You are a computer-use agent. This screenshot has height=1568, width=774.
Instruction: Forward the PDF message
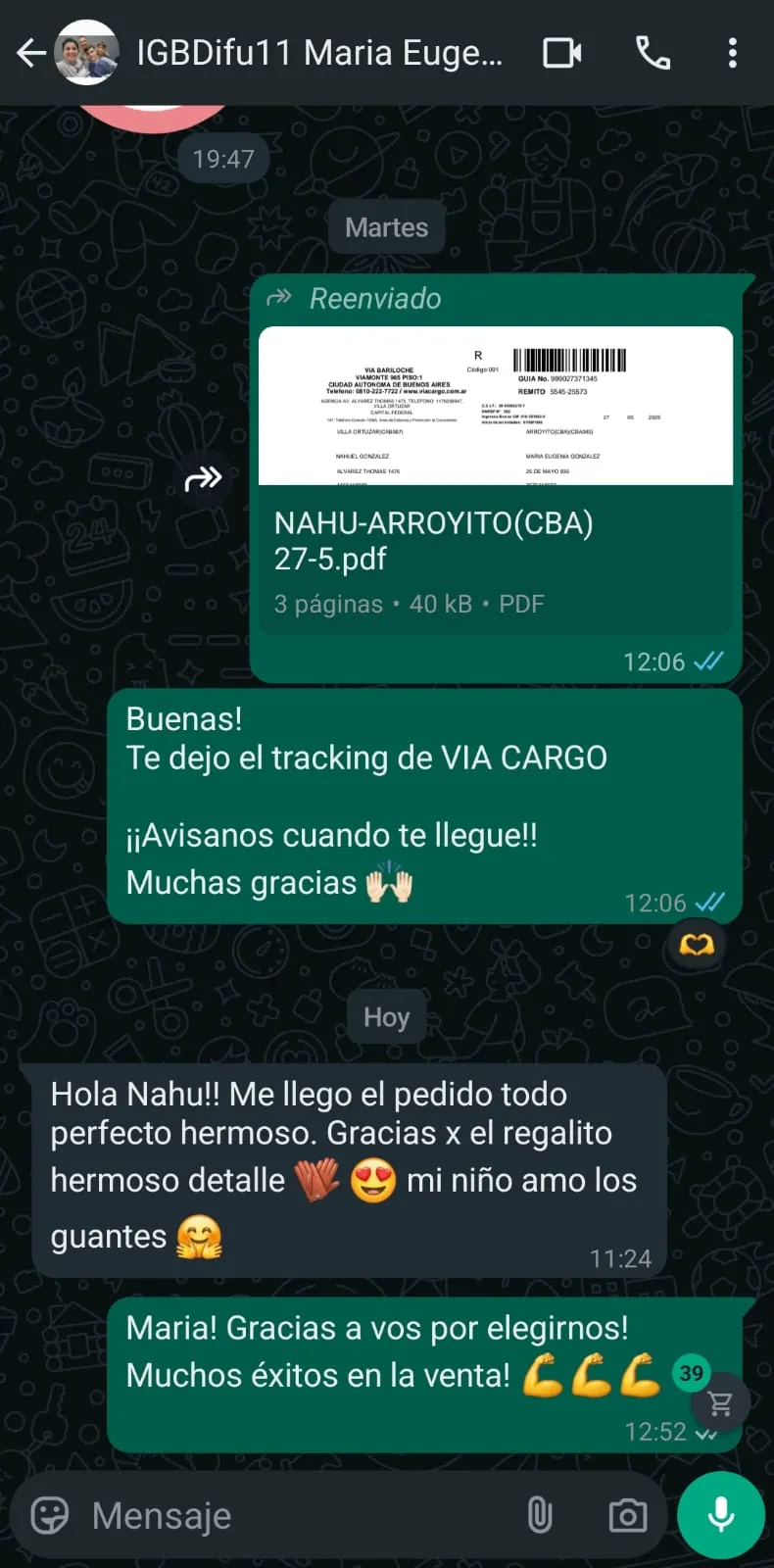point(203,479)
